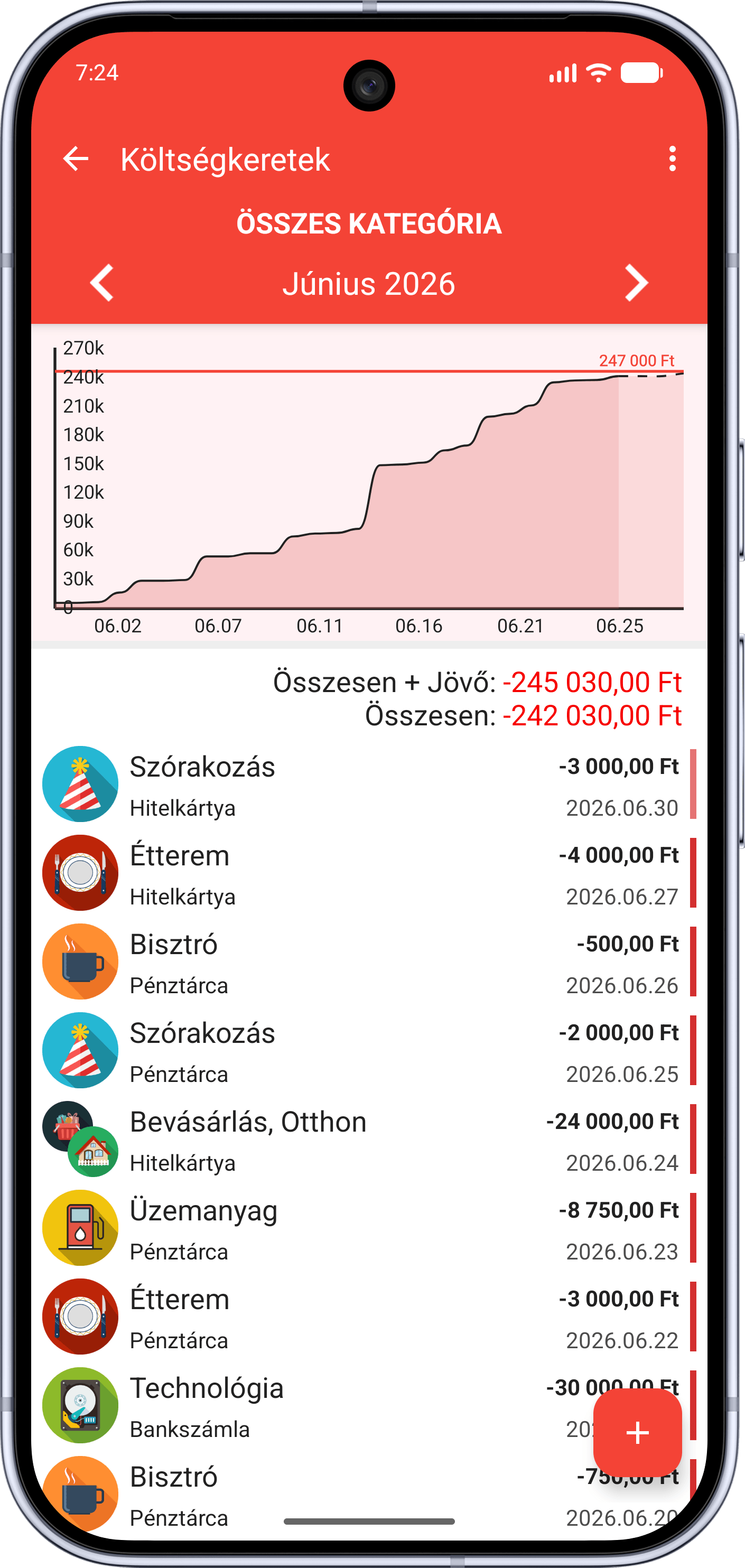
Task: Open Étterem entry dated 2026.06.22
Action: click(369, 1318)
